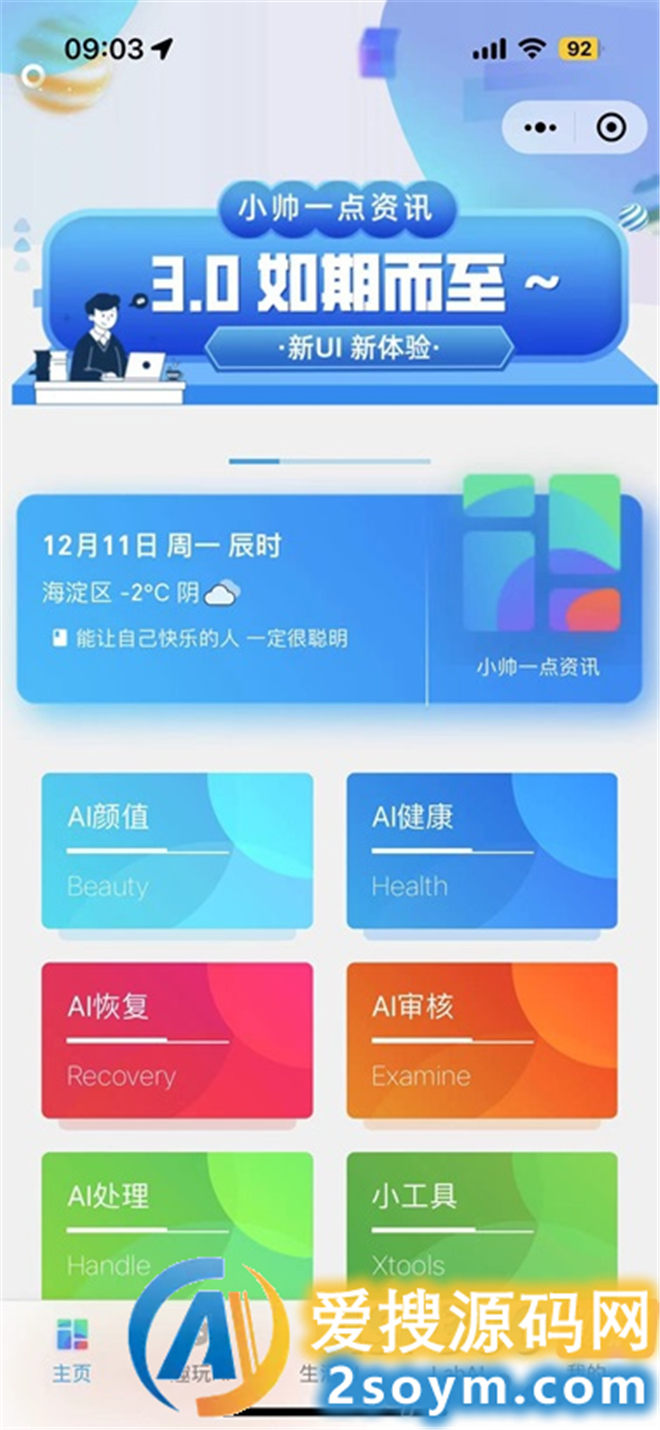Switch to the 主页 tab

click(x=71, y=1352)
